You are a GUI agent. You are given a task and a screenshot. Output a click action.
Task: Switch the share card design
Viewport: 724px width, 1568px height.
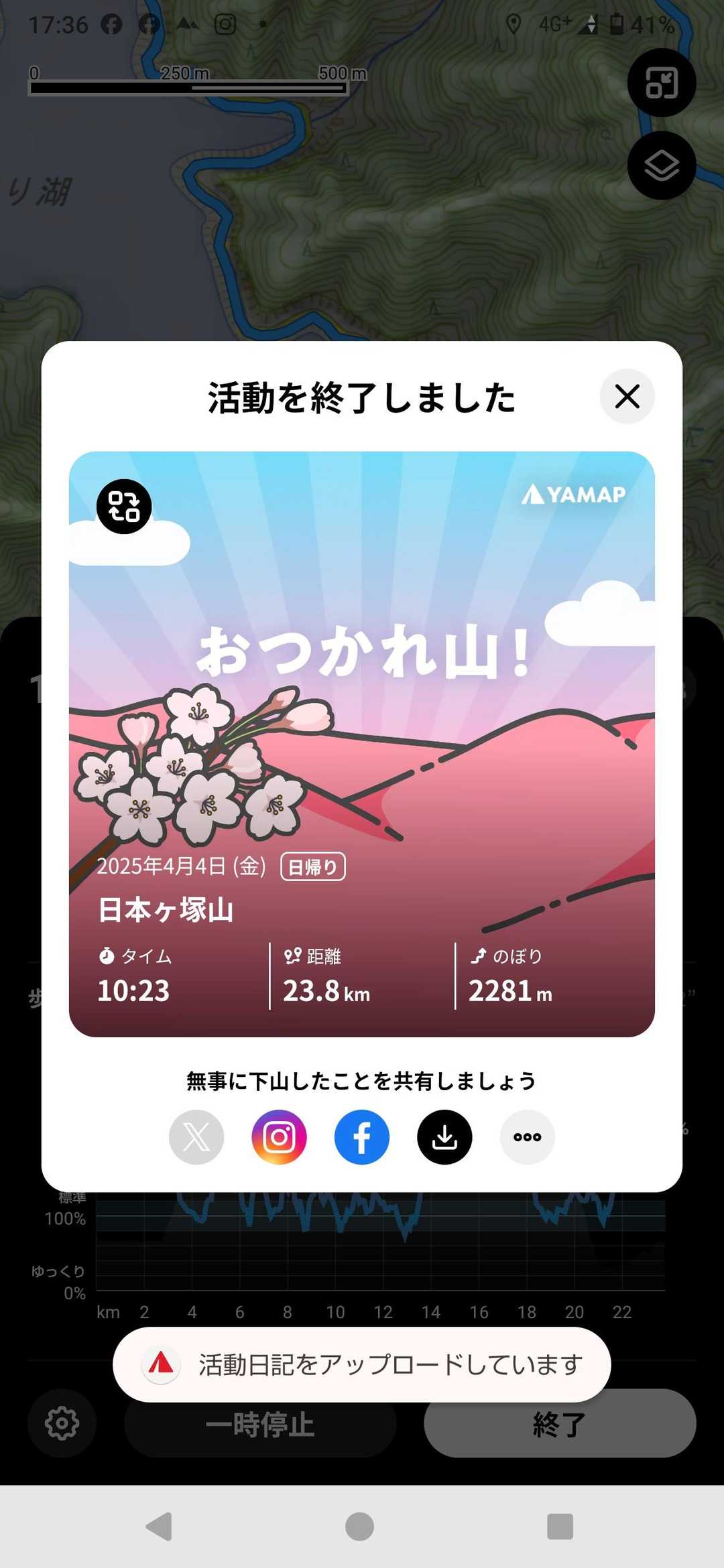click(x=124, y=507)
